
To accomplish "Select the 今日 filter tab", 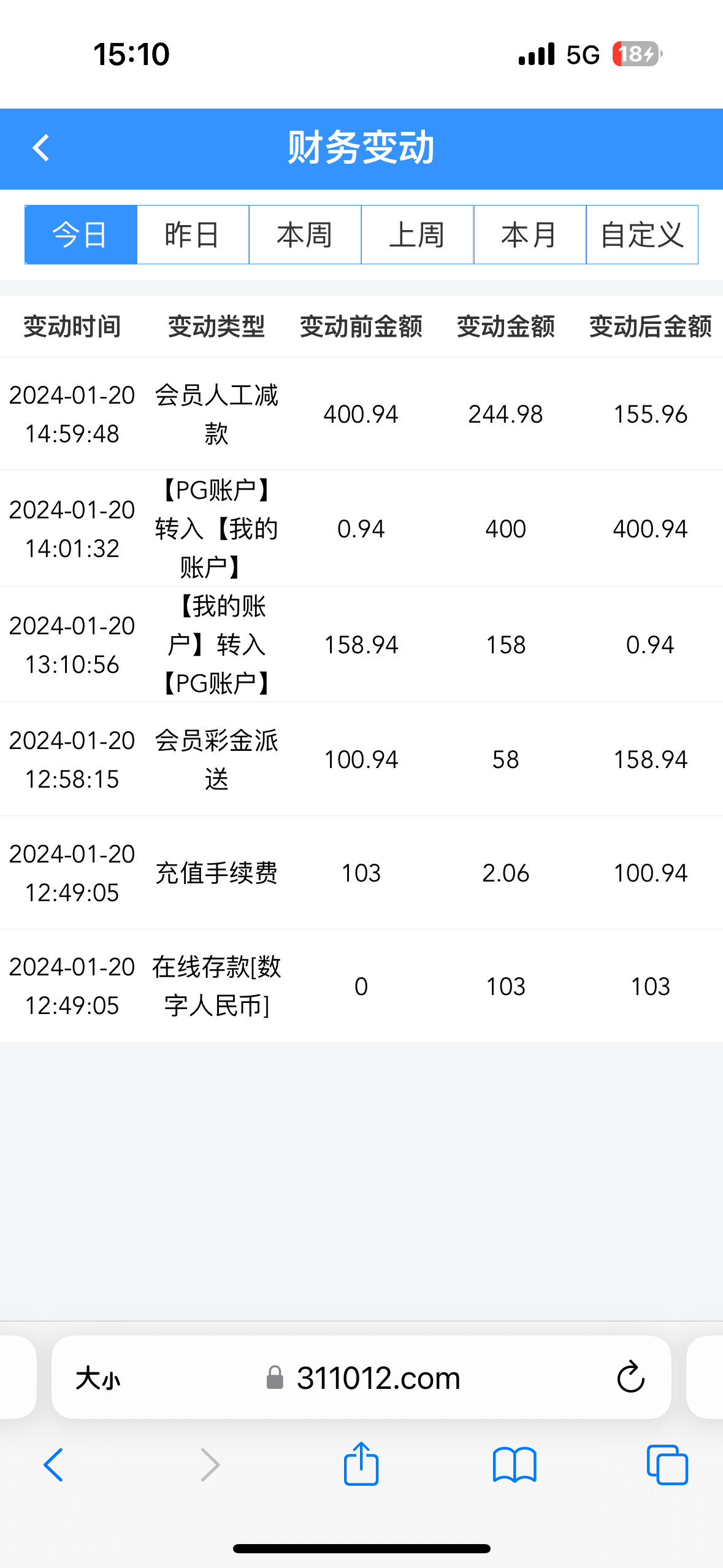I will (x=80, y=235).
